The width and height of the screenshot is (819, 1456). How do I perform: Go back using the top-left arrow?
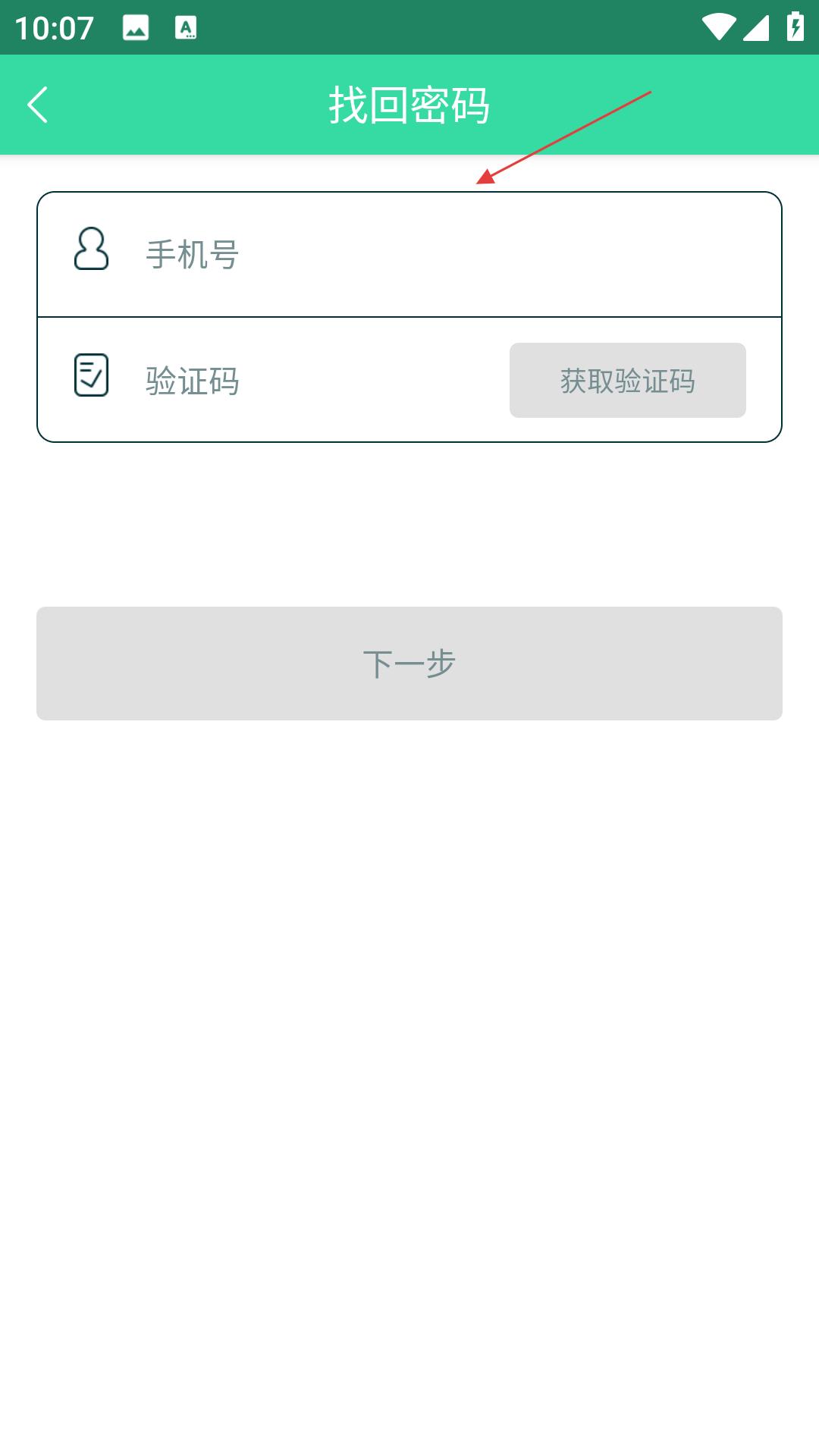(x=38, y=105)
